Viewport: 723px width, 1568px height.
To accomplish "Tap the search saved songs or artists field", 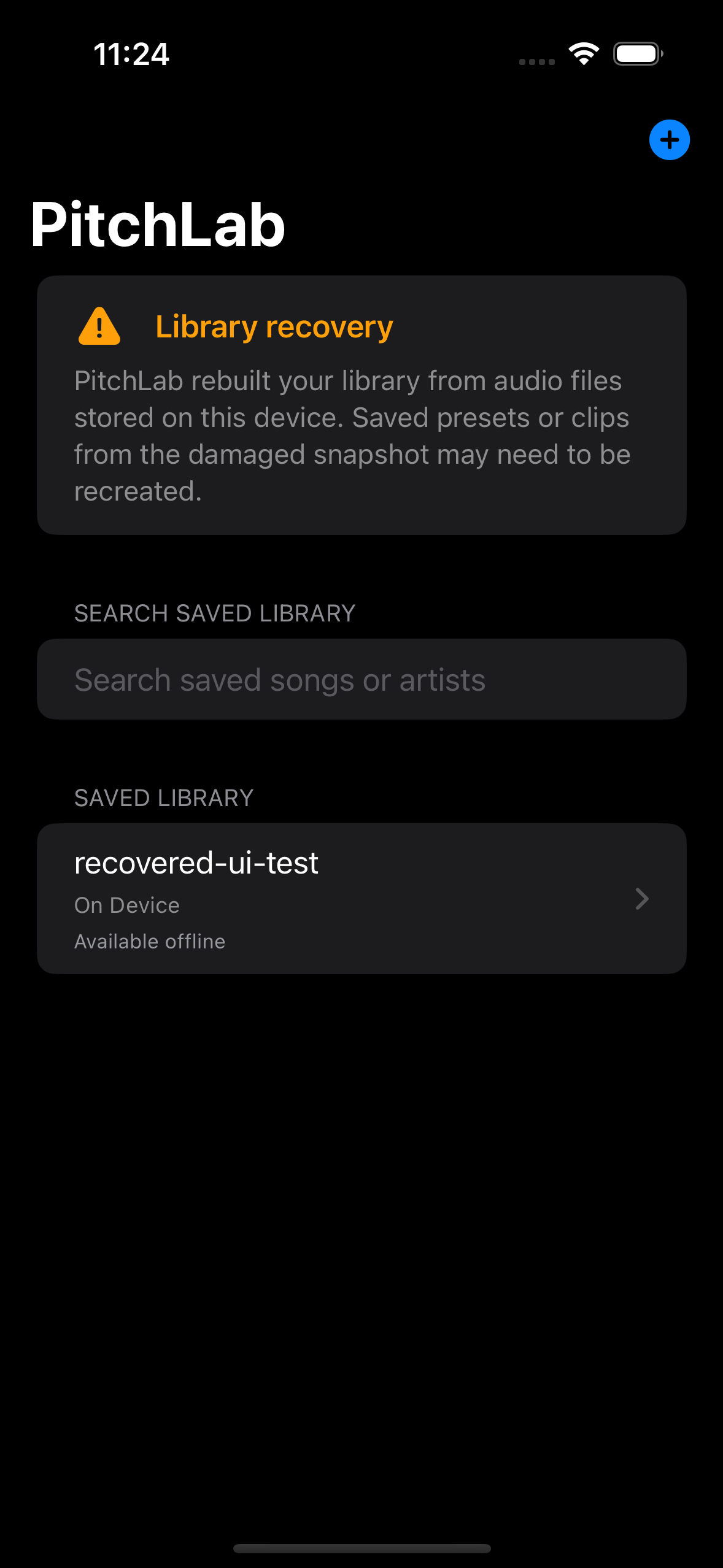I will coord(362,678).
